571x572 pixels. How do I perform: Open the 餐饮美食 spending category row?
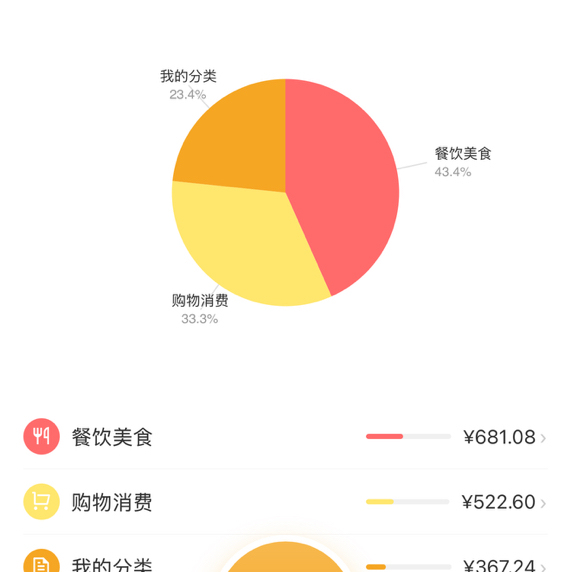click(x=285, y=437)
